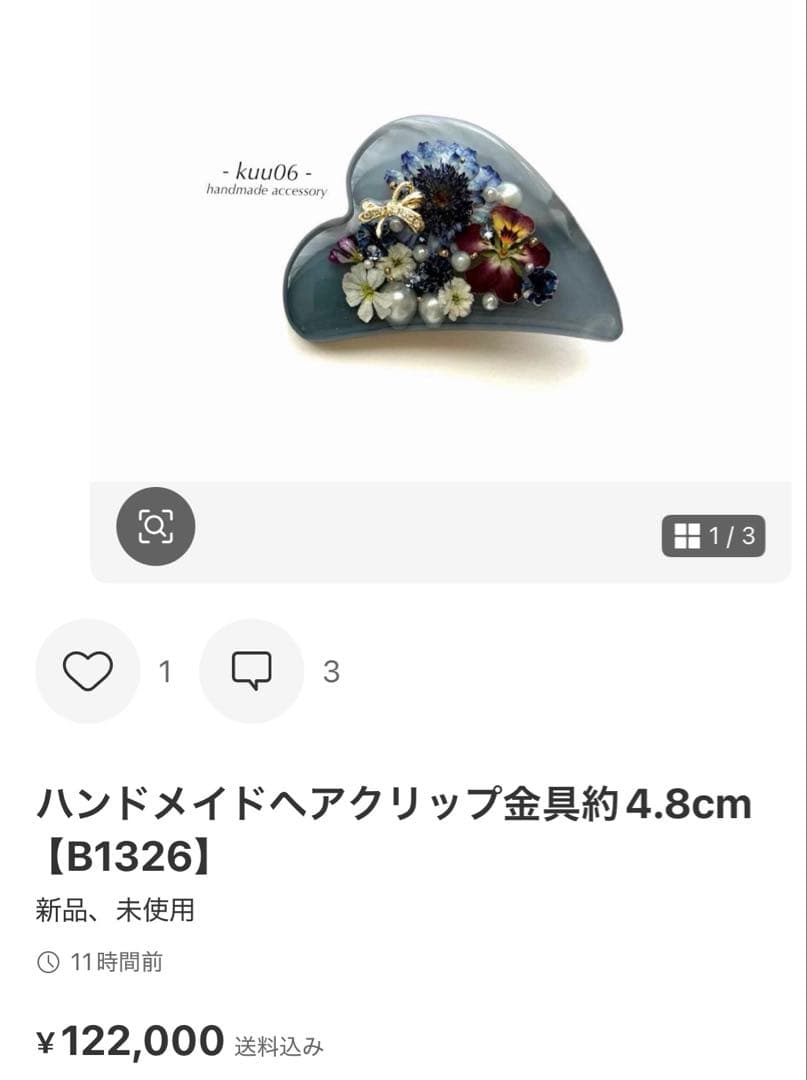
Task: Select the price ¥122,000
Action: 130,1041
